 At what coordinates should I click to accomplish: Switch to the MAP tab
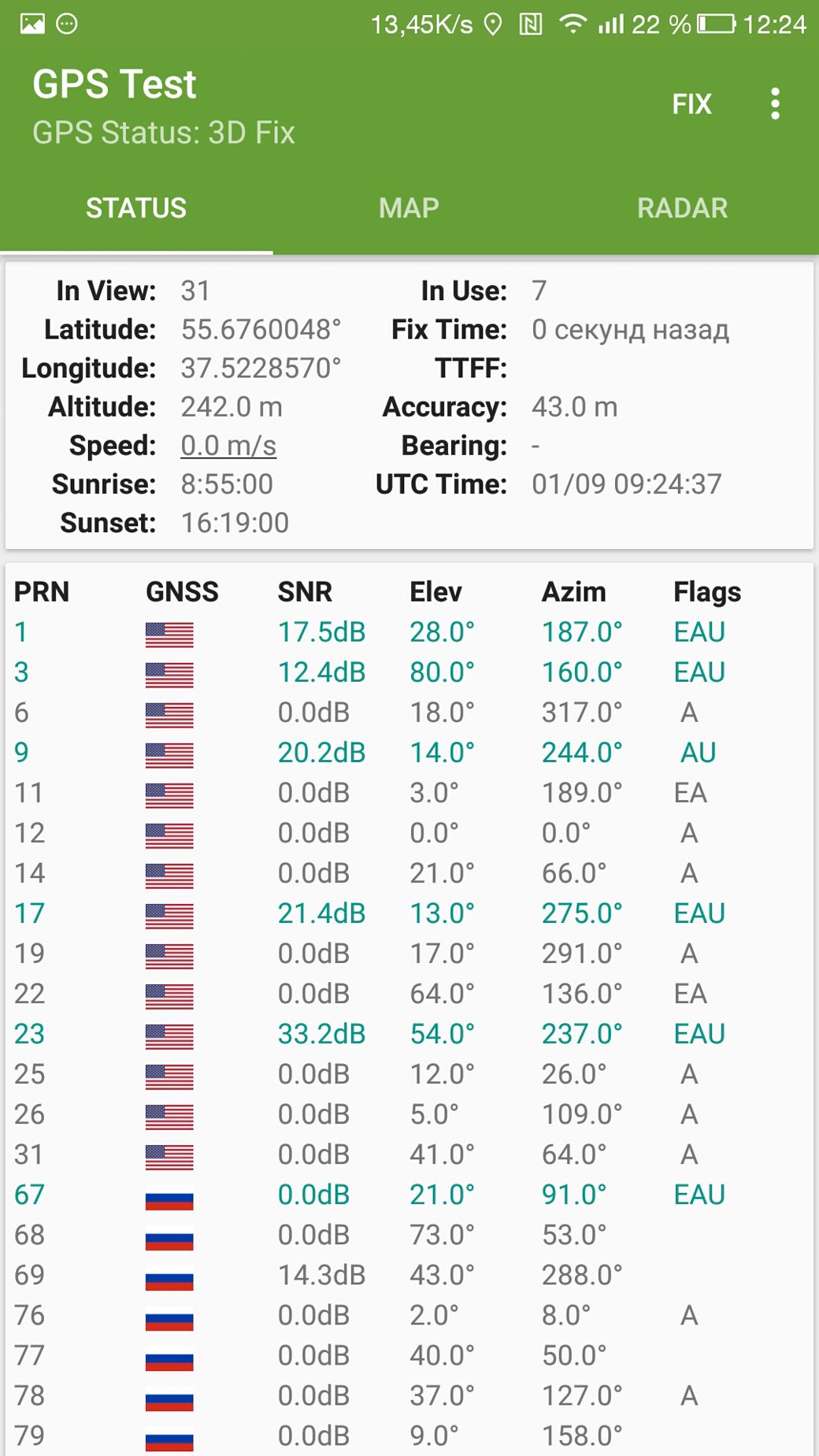tap(409, 208)
